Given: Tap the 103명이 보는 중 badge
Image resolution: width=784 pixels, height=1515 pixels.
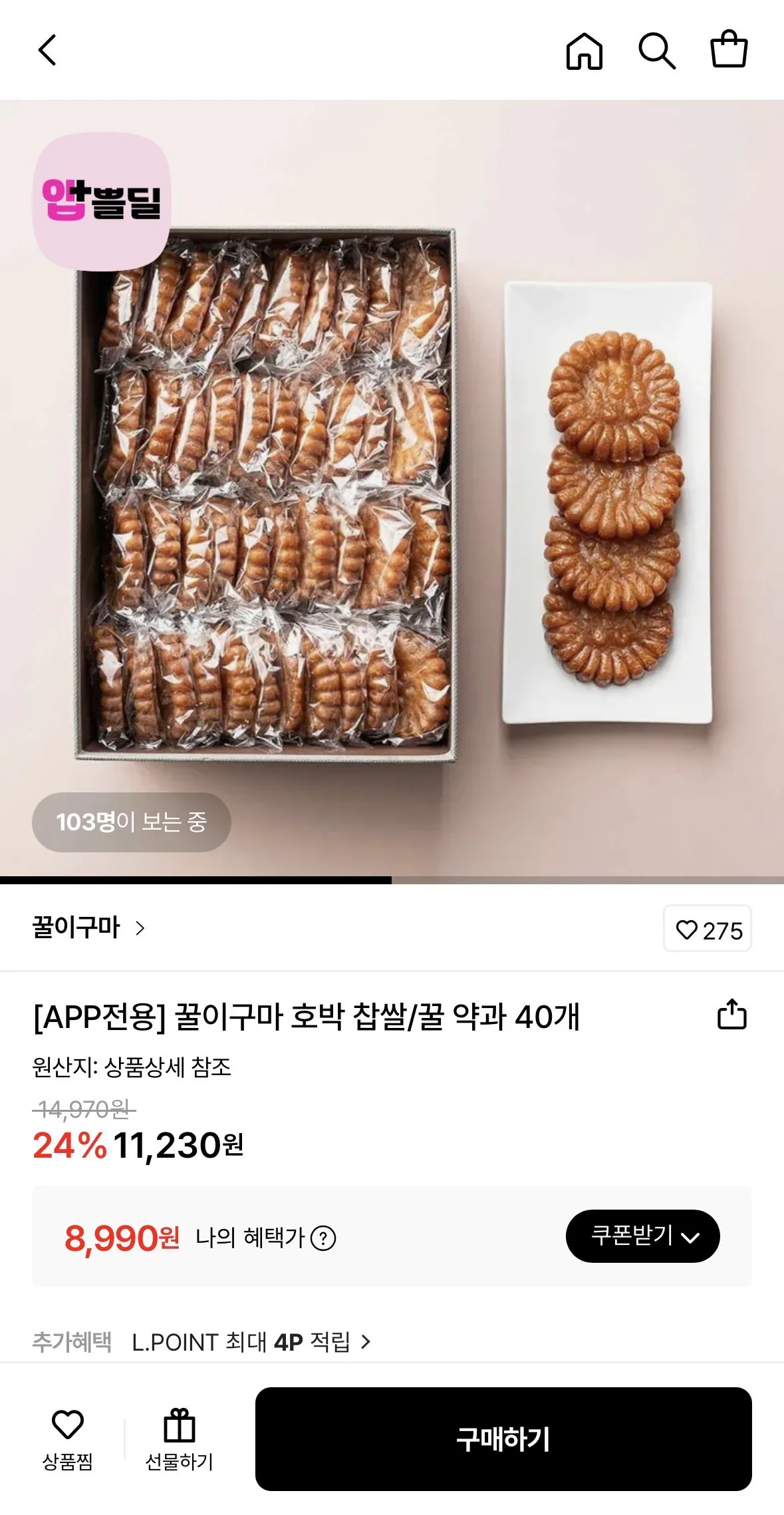Looking at the screenshot, I should pos(131,822).
